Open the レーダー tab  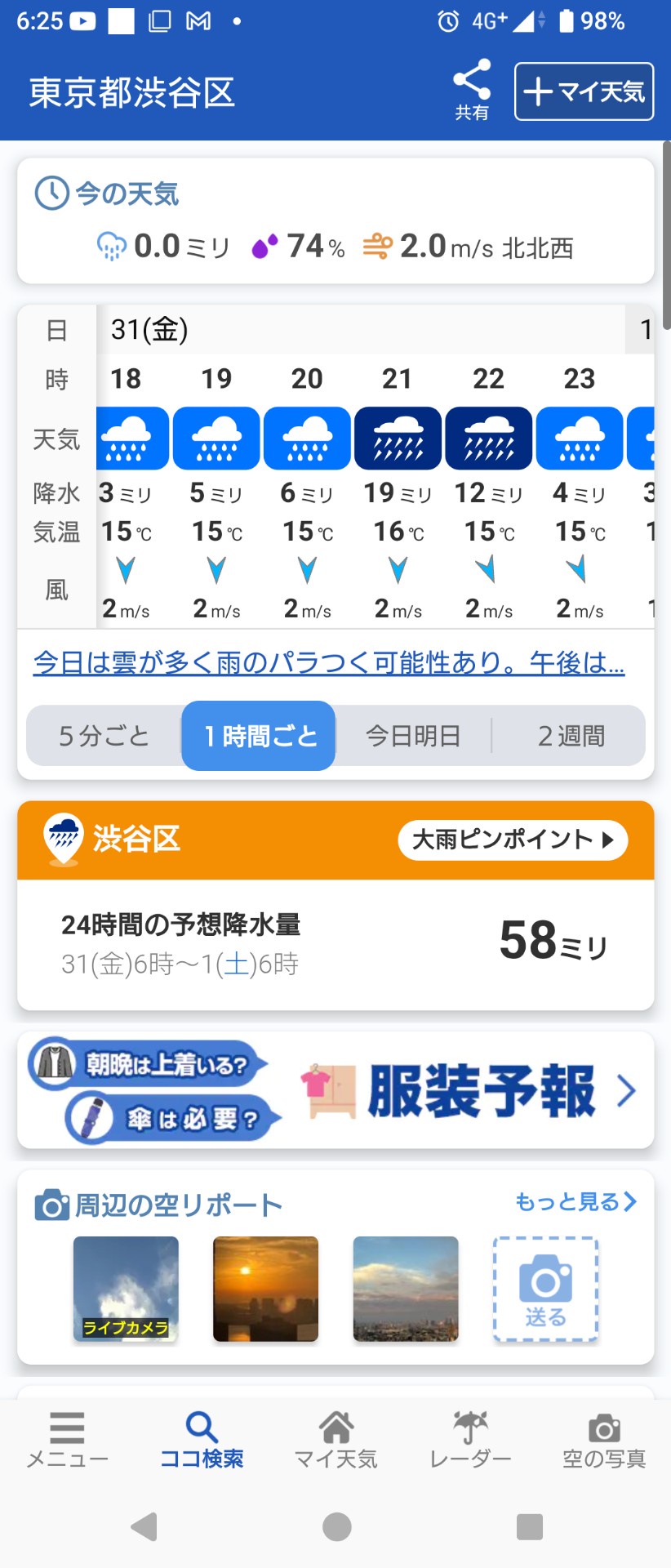(470, 1440)
